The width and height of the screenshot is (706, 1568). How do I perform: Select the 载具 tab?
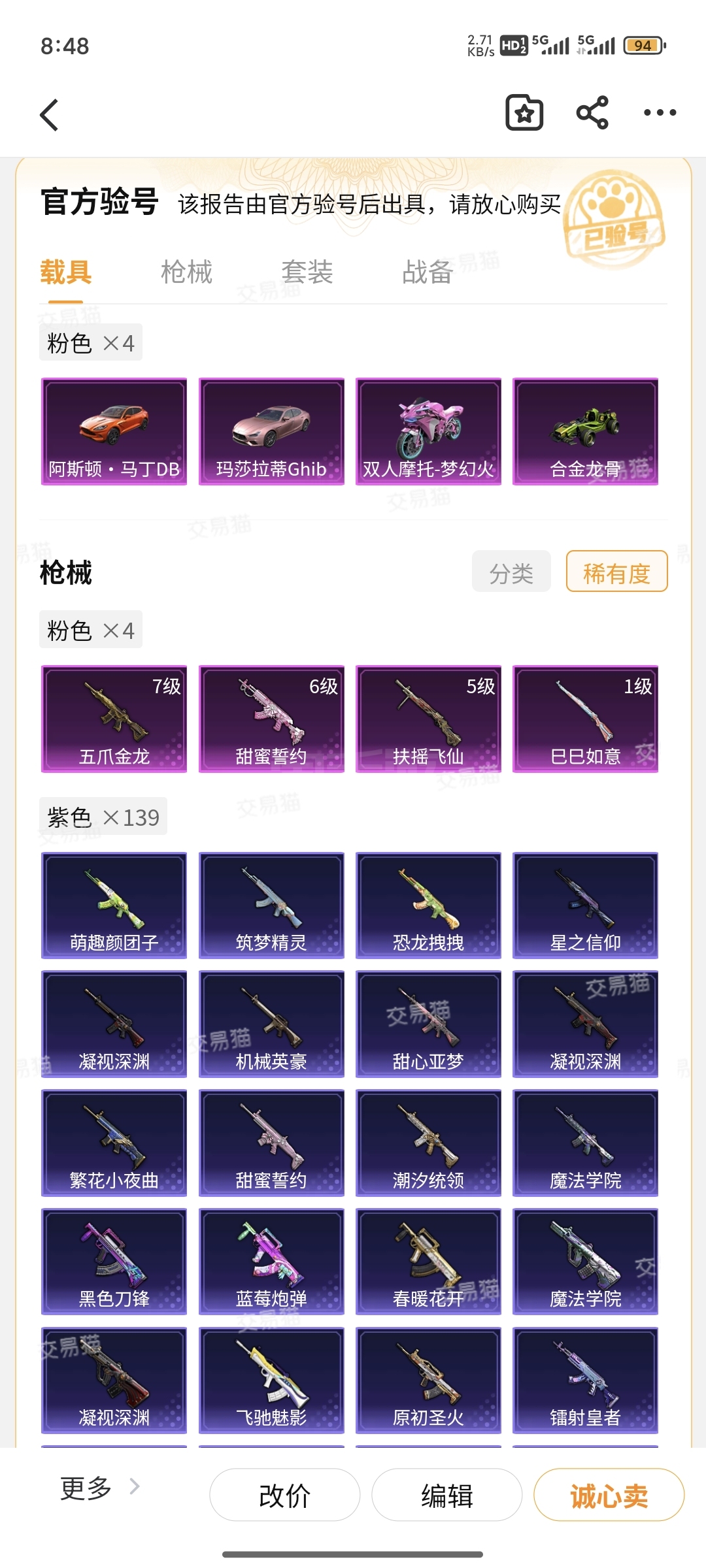coord(65,272)
